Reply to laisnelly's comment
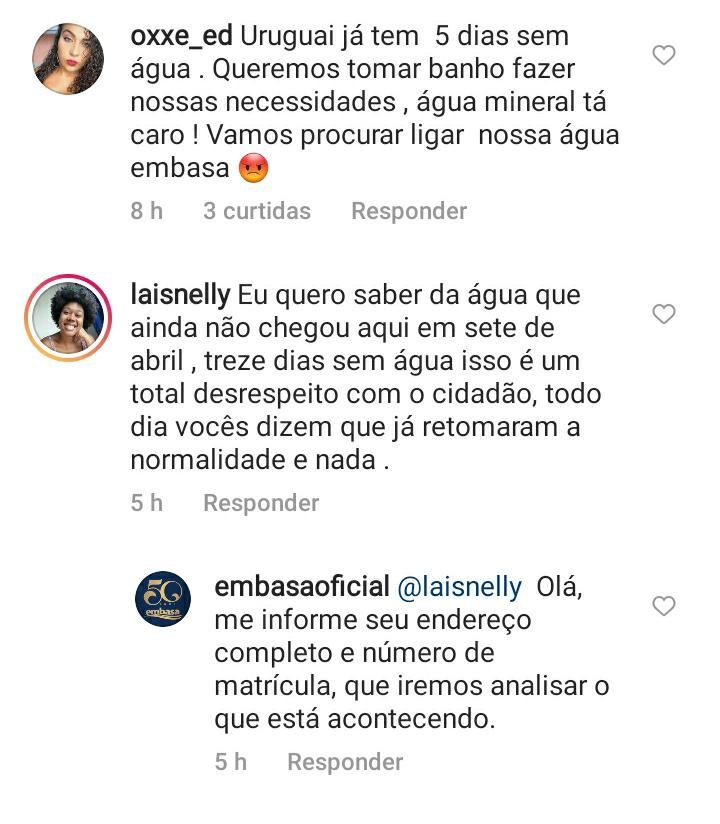Viewport: 720px width, 824px height. coord(261,503)
